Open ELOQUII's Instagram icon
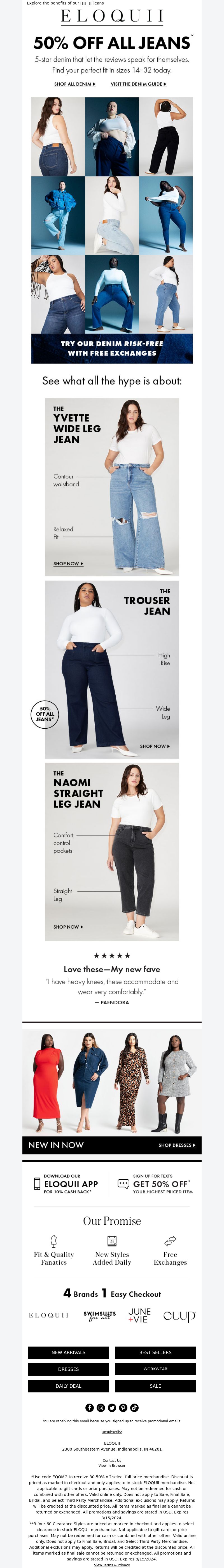 pyautogui.click(x=101, y=1407)
